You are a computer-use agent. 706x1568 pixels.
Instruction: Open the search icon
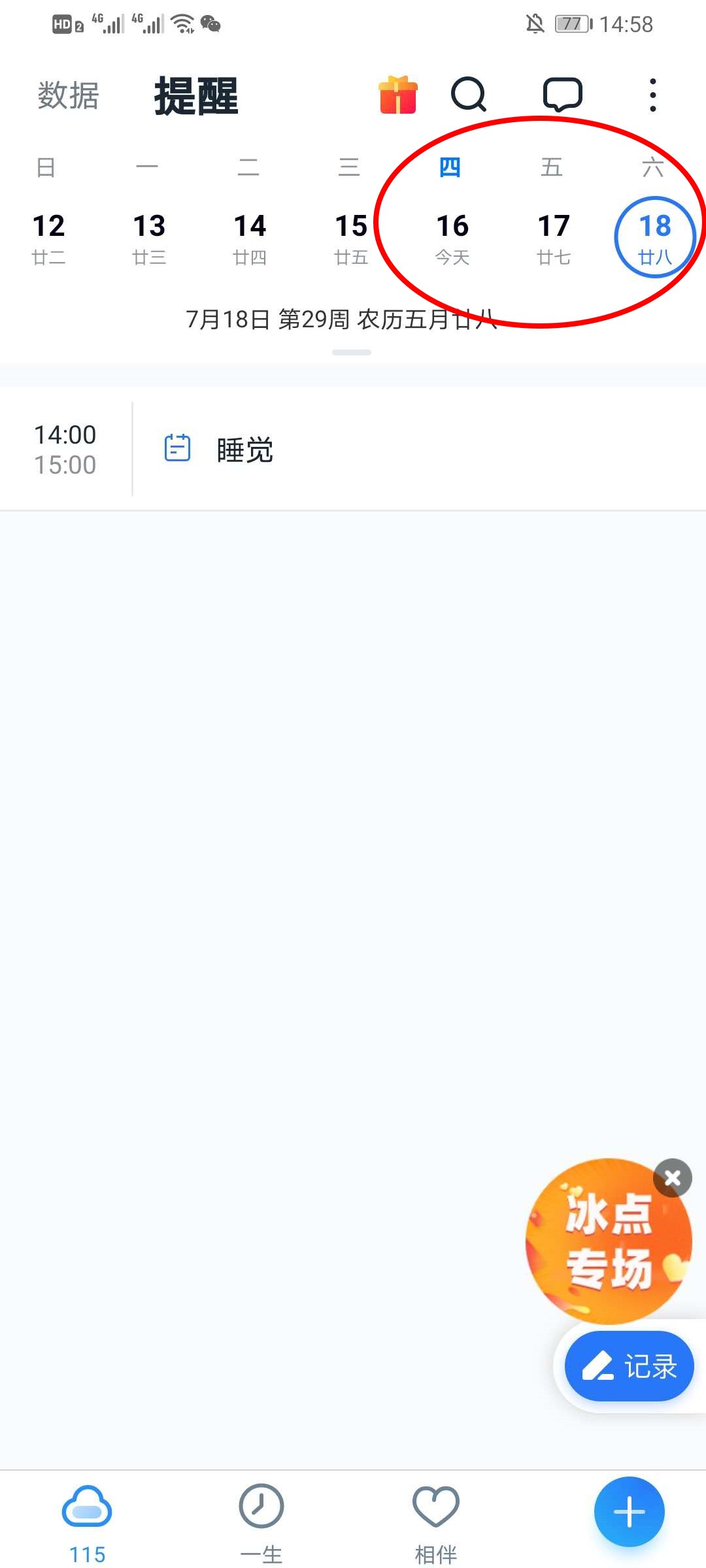(469, 95)
